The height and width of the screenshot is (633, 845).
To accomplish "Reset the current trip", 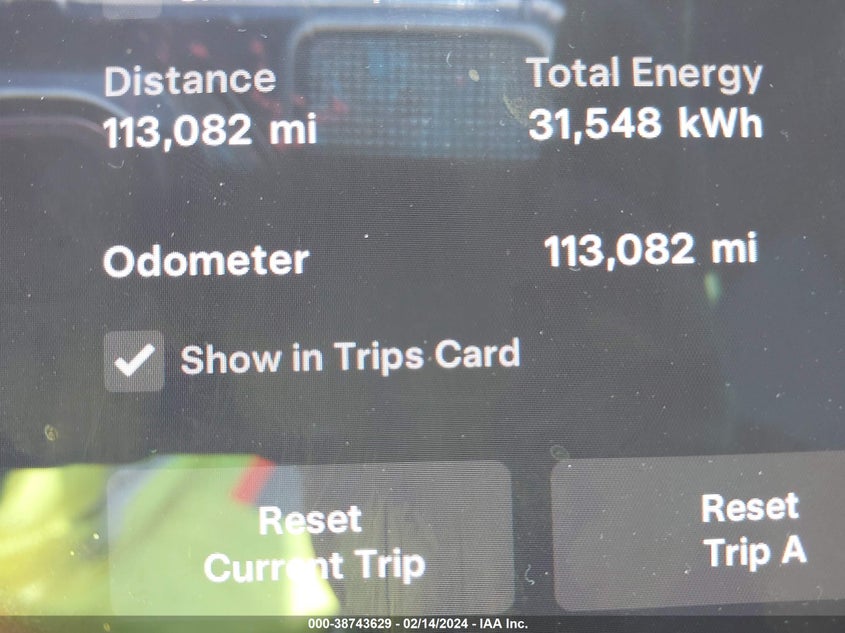I will pyautogui.click(x=312, y=542).
